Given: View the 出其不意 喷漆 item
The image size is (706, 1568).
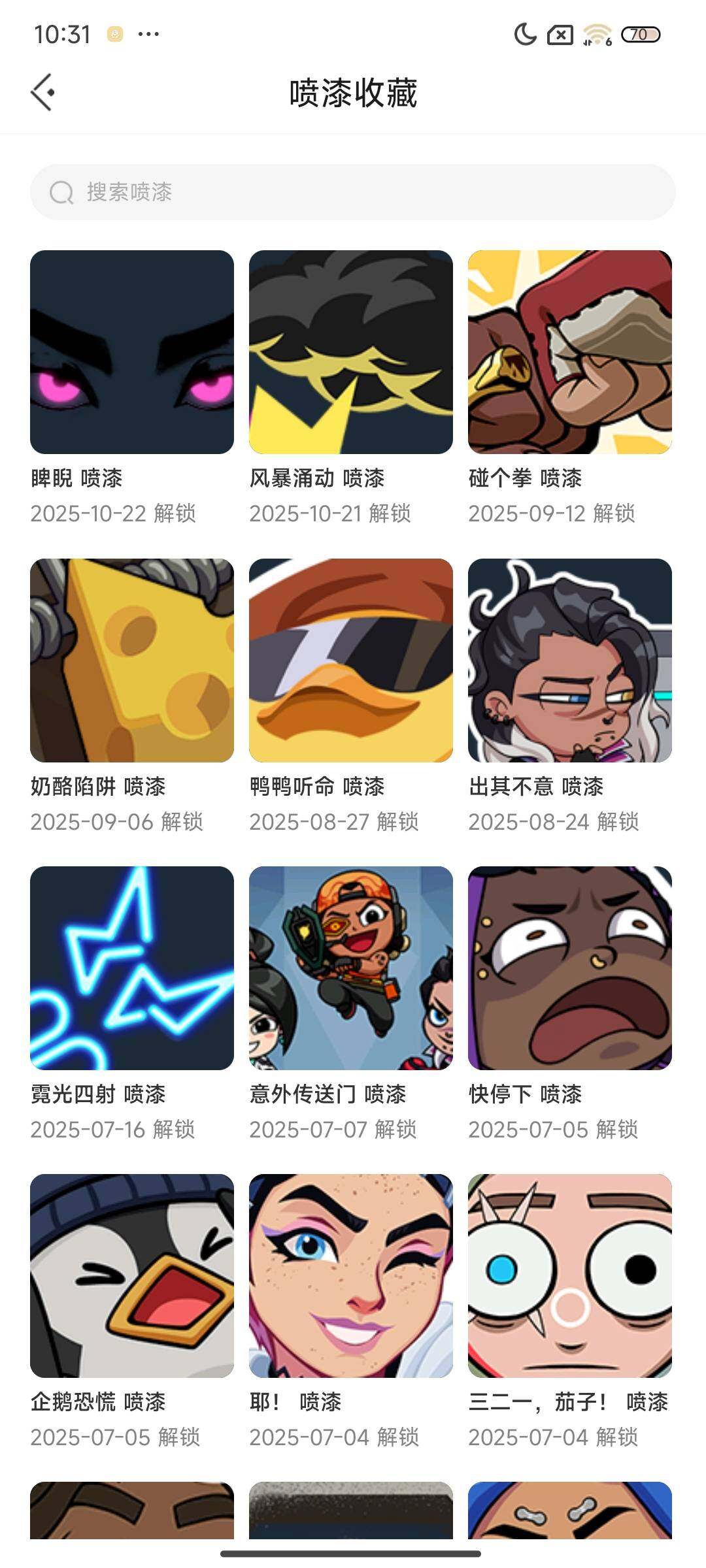Looking at the screenshot, I should (570, 661).
